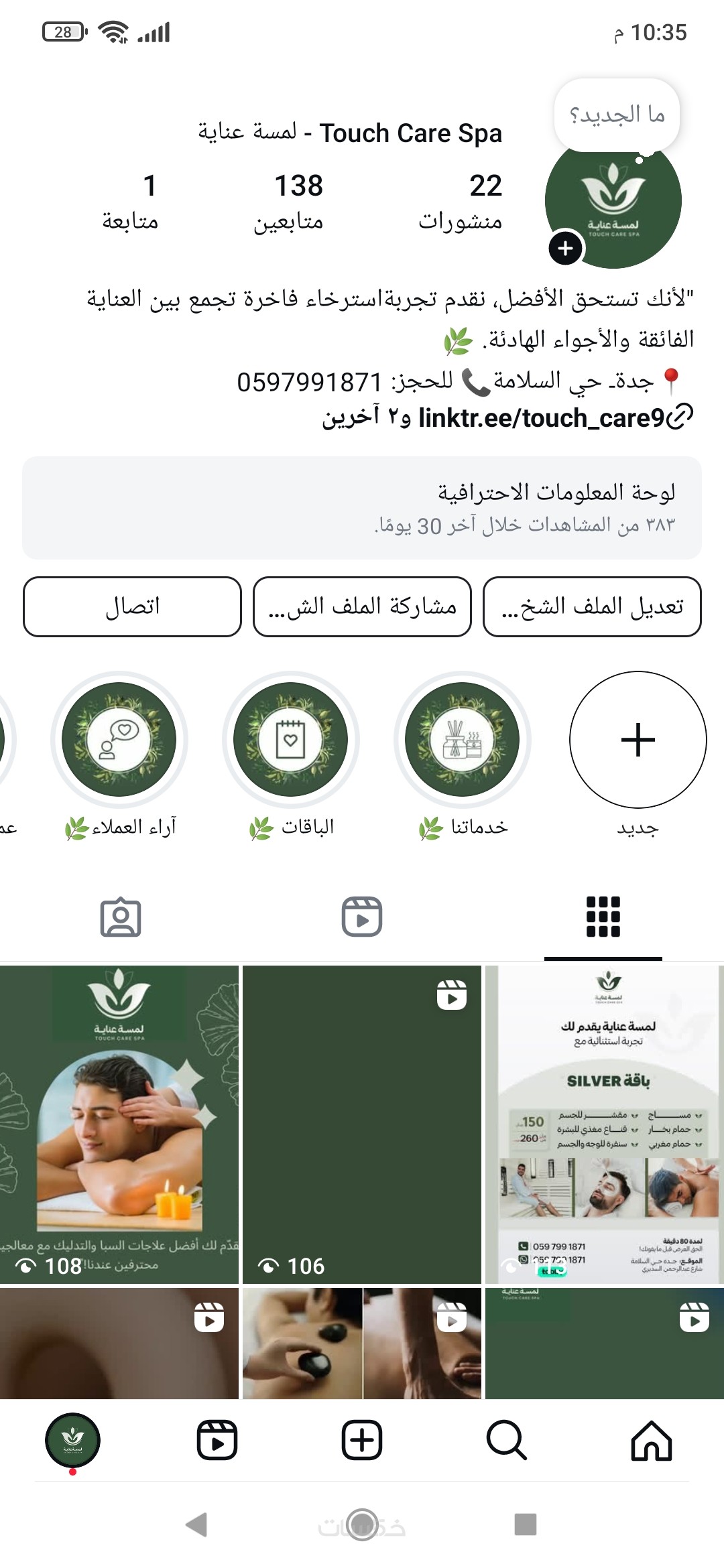Create a new post using the bottom plus icon
This screenshot has width=724, height=1568.
pos(362,1440)
